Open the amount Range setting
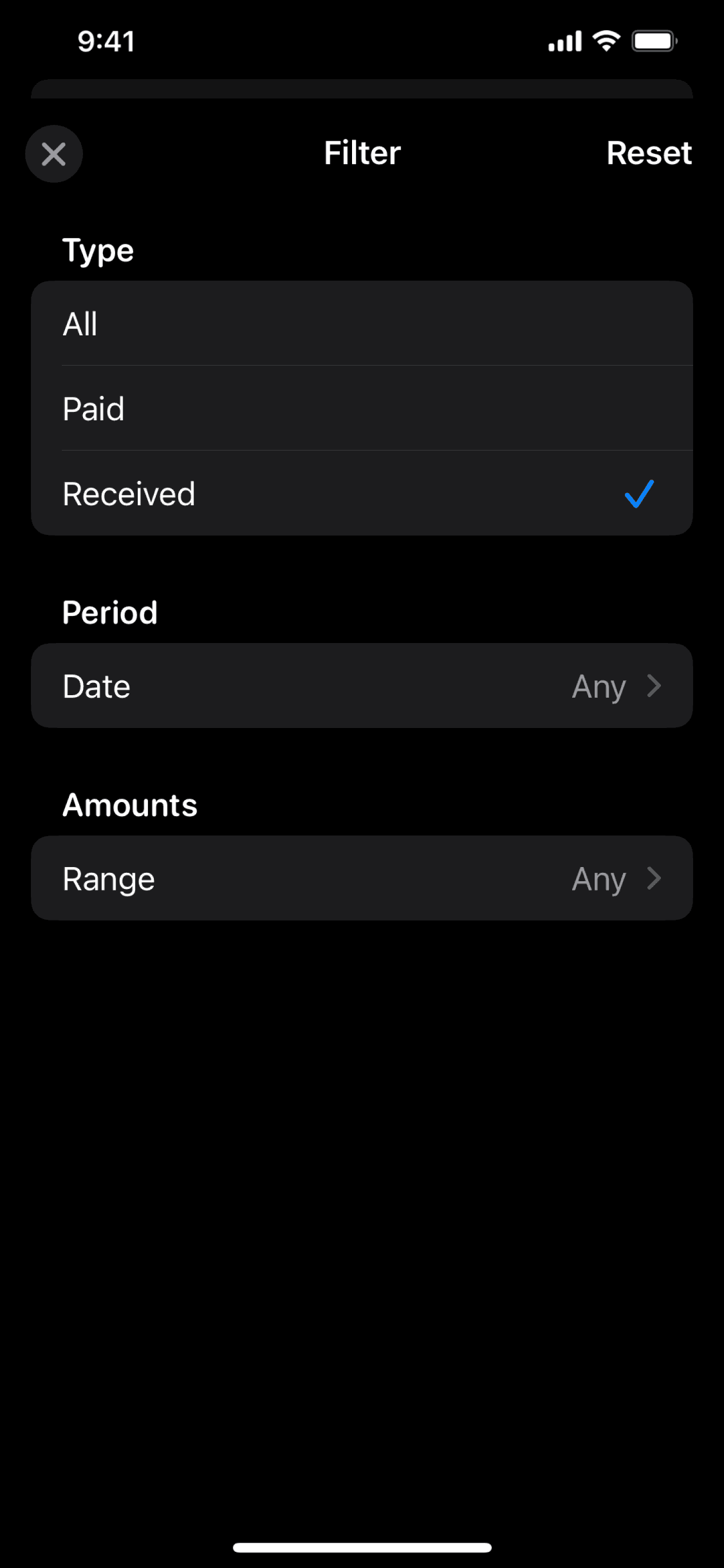 pyautogui.click(x=362, y=878)
